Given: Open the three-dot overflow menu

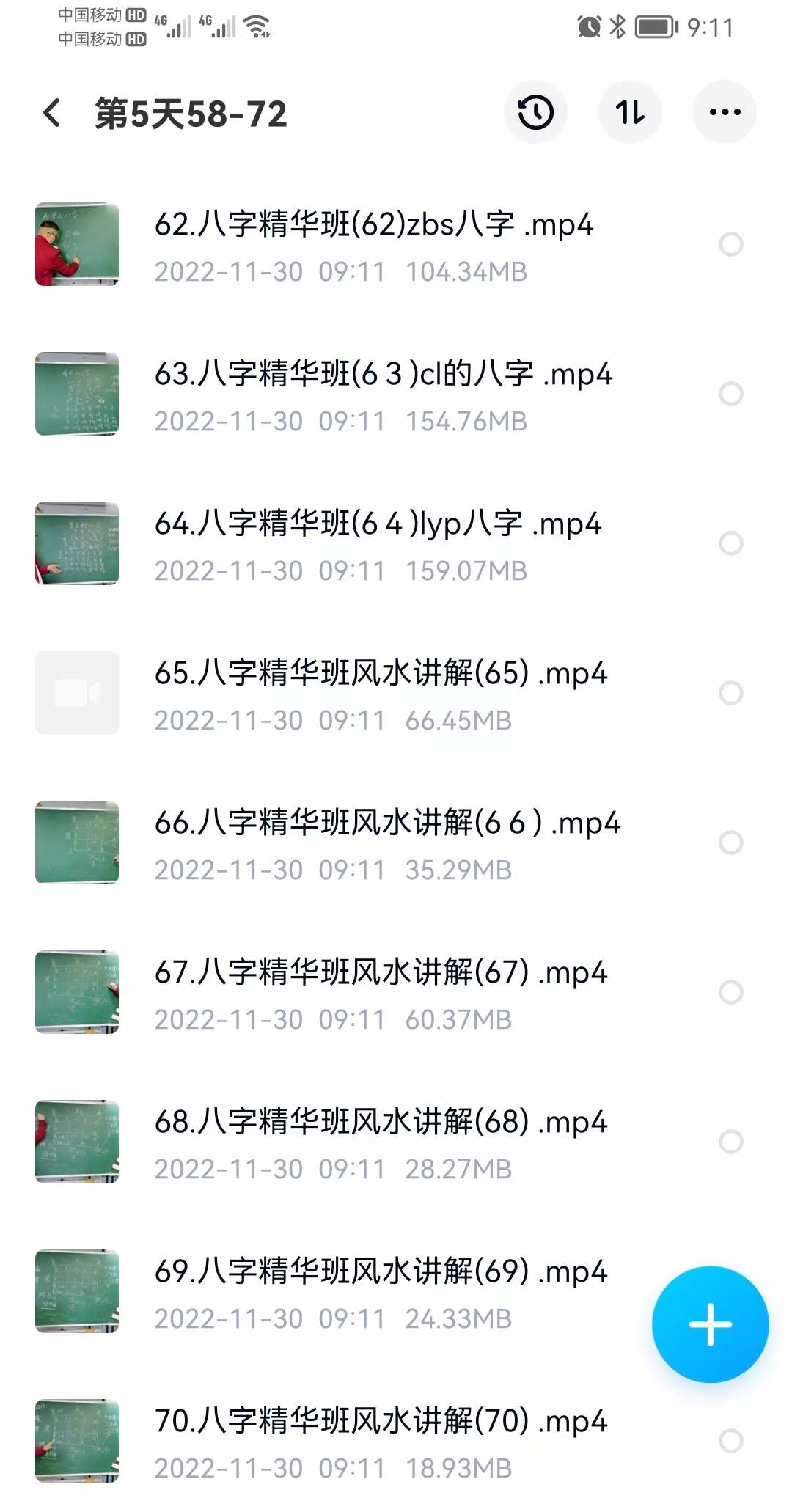Looking at the screenshot, I should (725, 112).
